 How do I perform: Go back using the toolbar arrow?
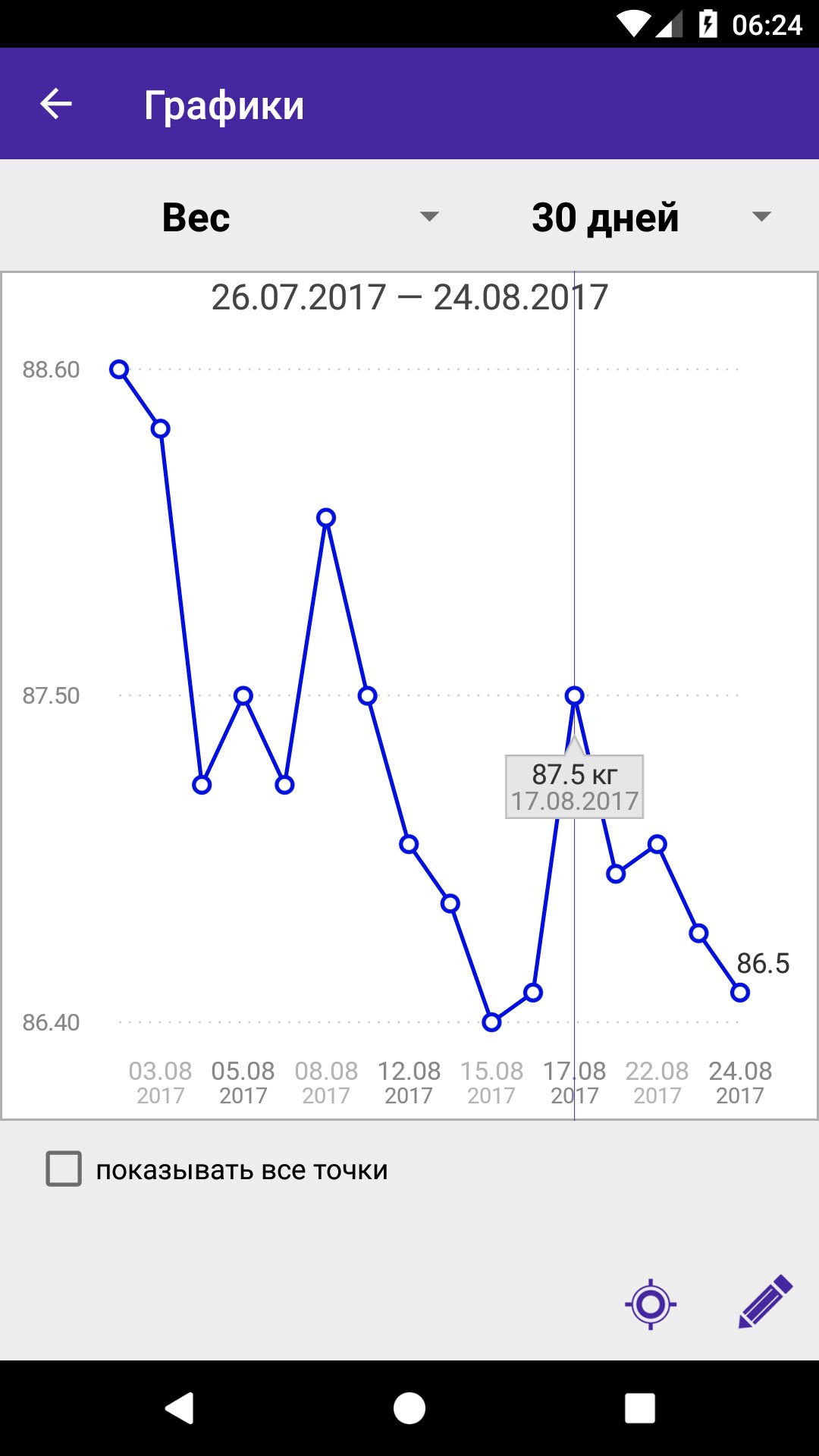tap(56, 104)
